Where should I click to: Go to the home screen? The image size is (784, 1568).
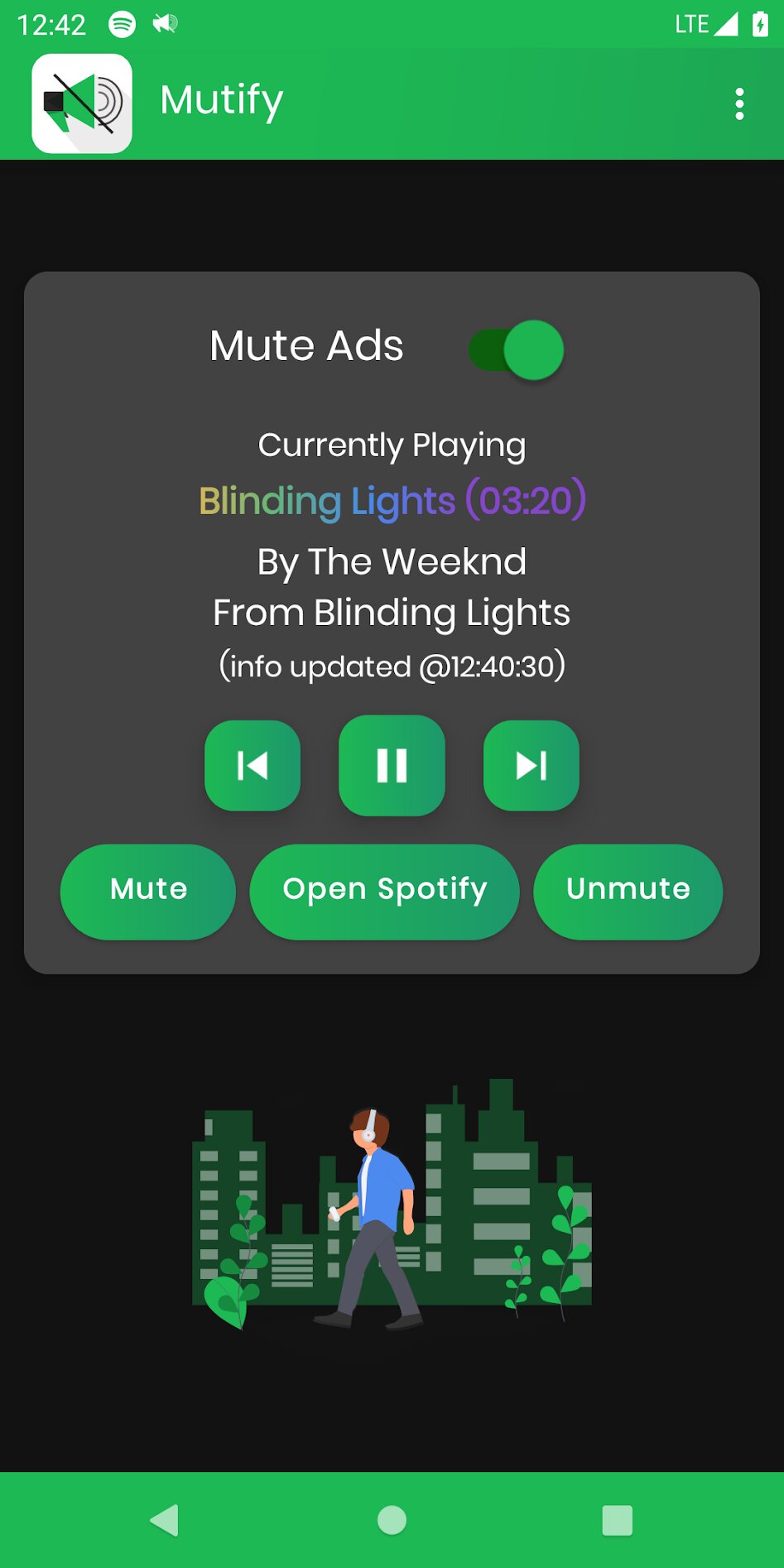point(392,1520)
